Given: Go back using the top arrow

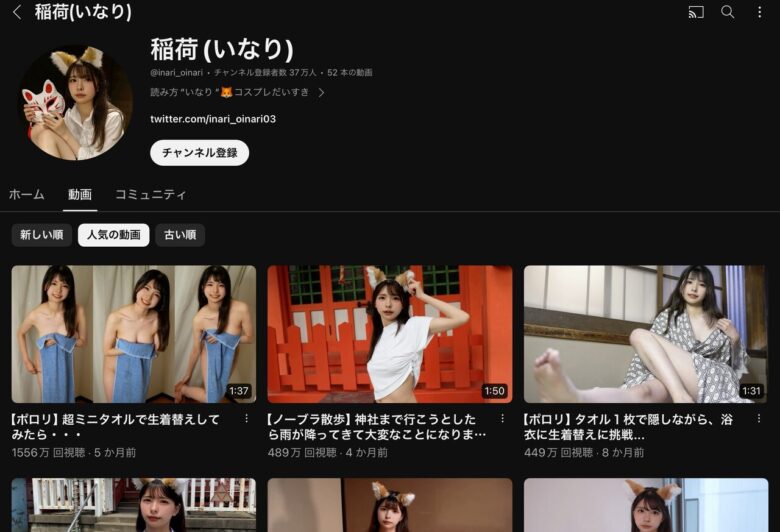Looking at the screenshot, I should coord(17,12).
